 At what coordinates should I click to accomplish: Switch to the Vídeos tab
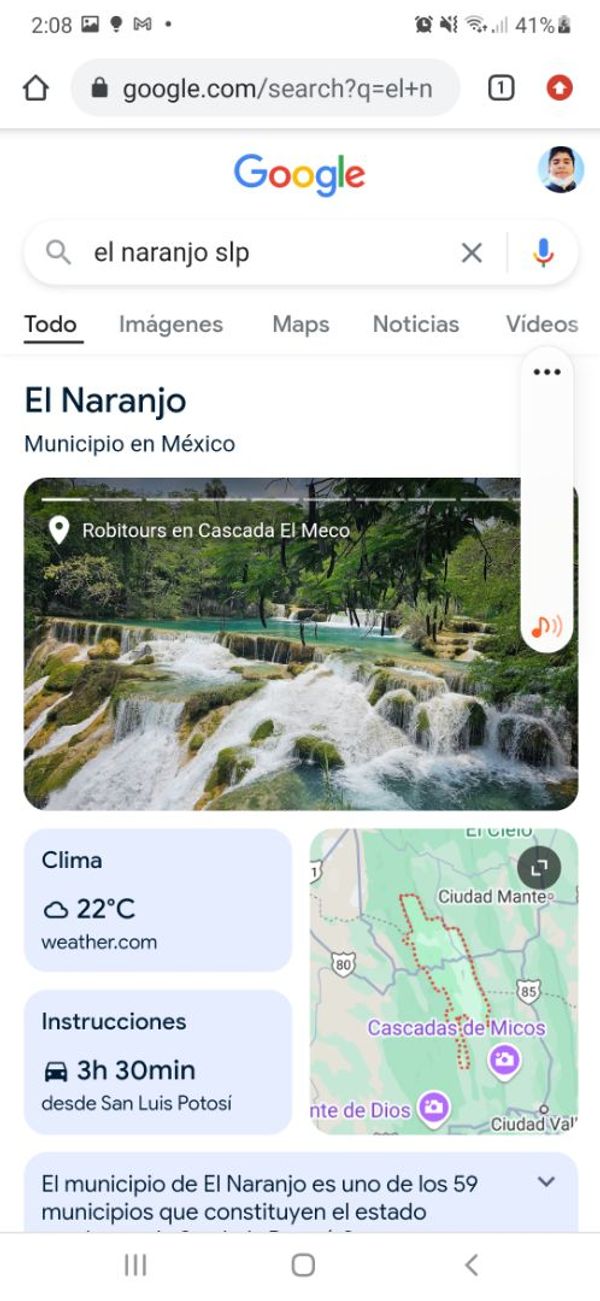542,324
